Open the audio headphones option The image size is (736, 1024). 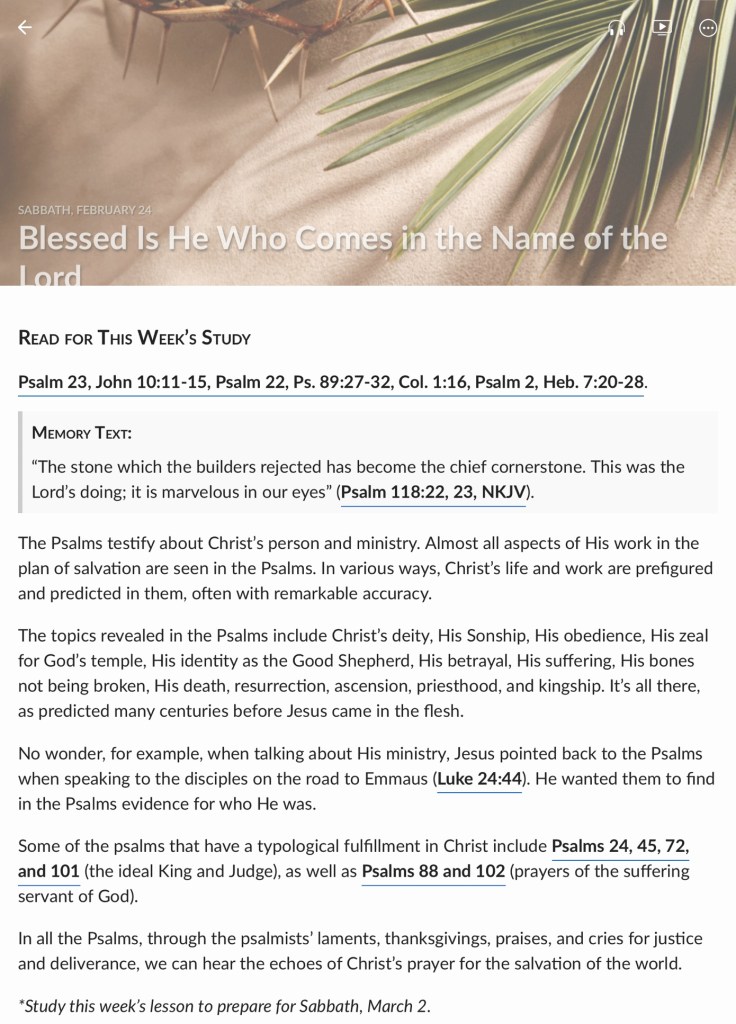(x=617, y=28)
